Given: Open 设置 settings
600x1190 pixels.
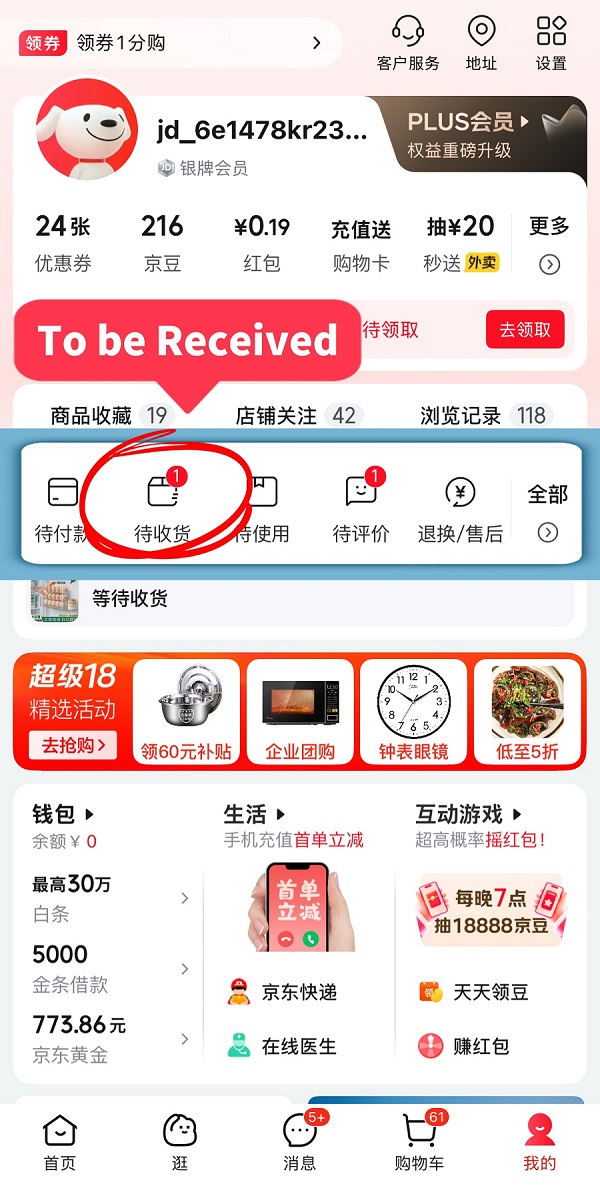Looking at the screenshot, I should click(x=551, y=43).
